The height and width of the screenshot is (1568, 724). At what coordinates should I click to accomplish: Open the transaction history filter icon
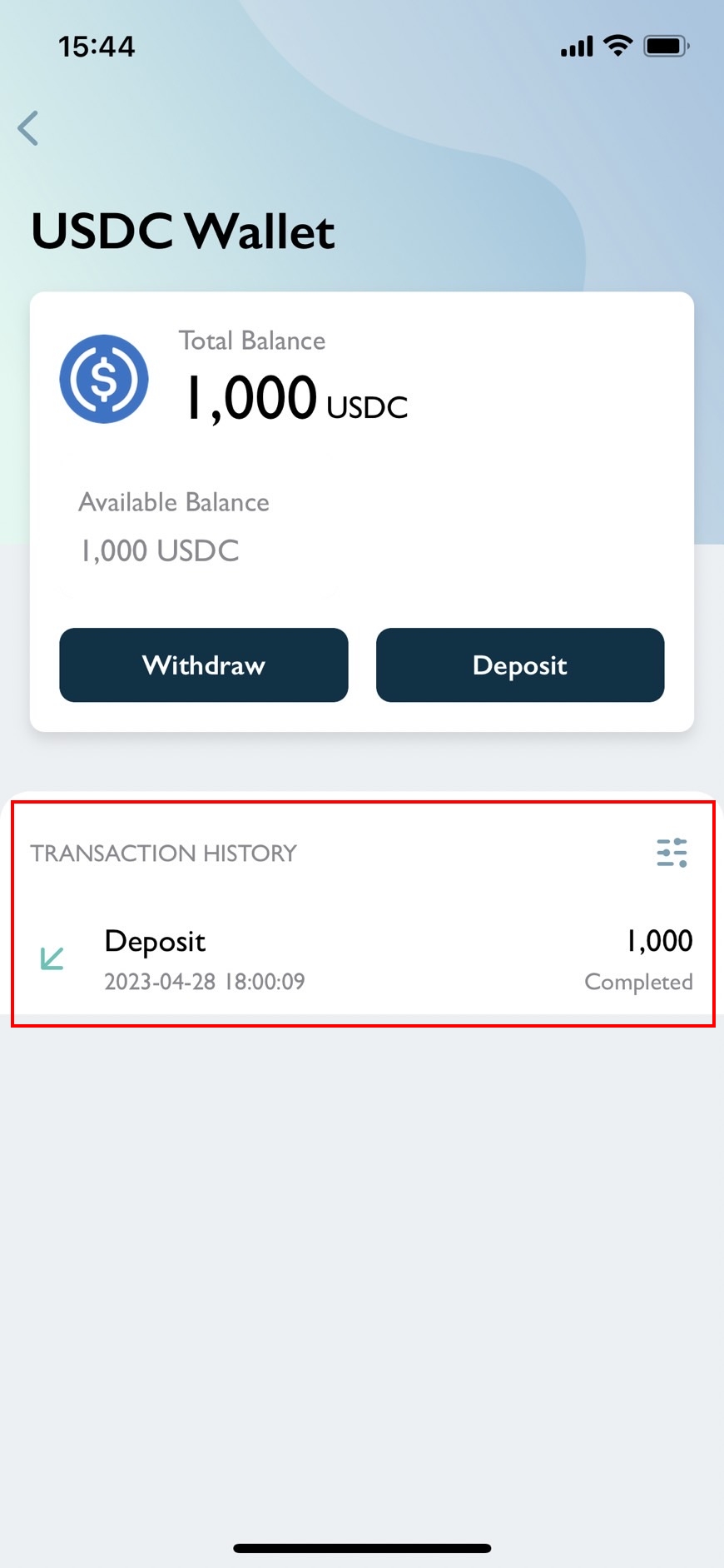[672, 853]
